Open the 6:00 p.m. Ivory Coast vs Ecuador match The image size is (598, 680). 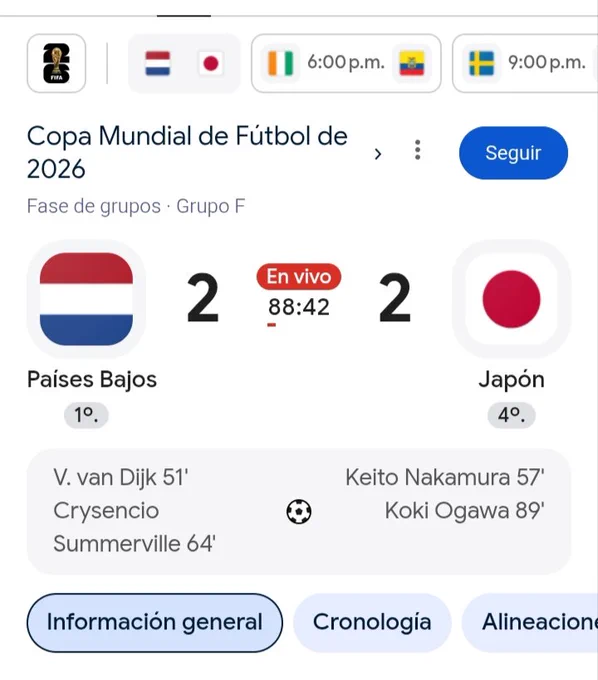pos(346,63)
